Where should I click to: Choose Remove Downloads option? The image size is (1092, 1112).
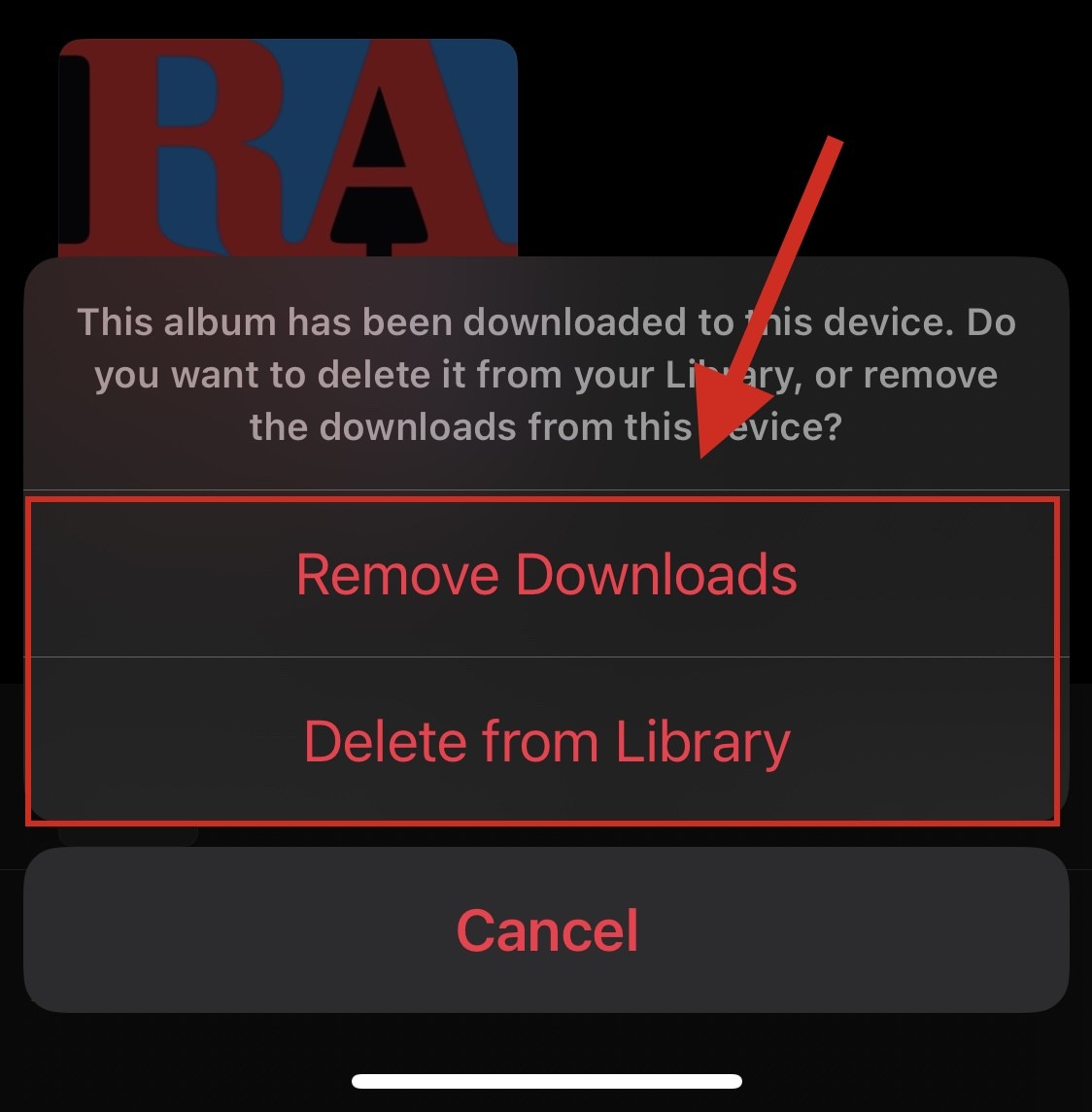546,574
